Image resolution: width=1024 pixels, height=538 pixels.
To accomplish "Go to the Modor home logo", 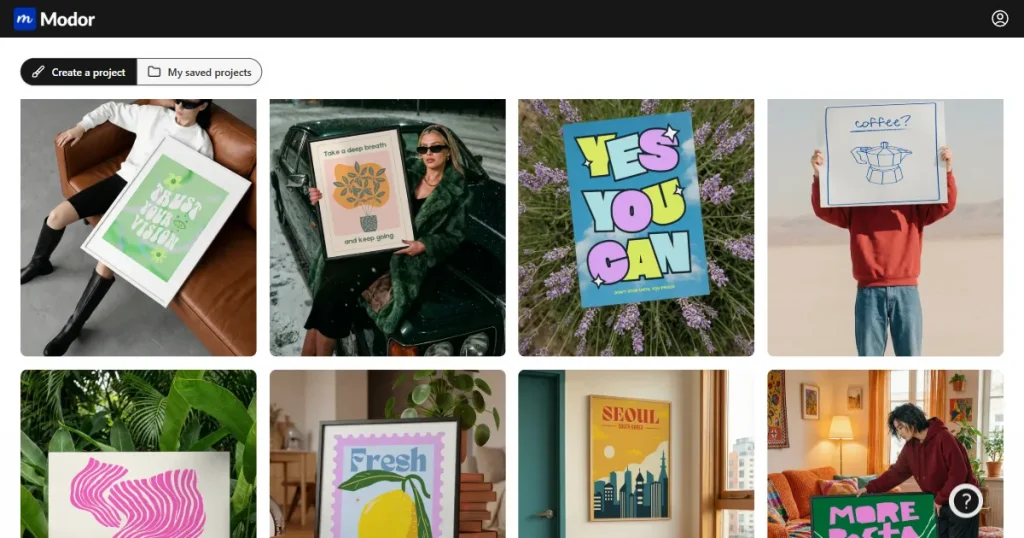I will point(54,18).
